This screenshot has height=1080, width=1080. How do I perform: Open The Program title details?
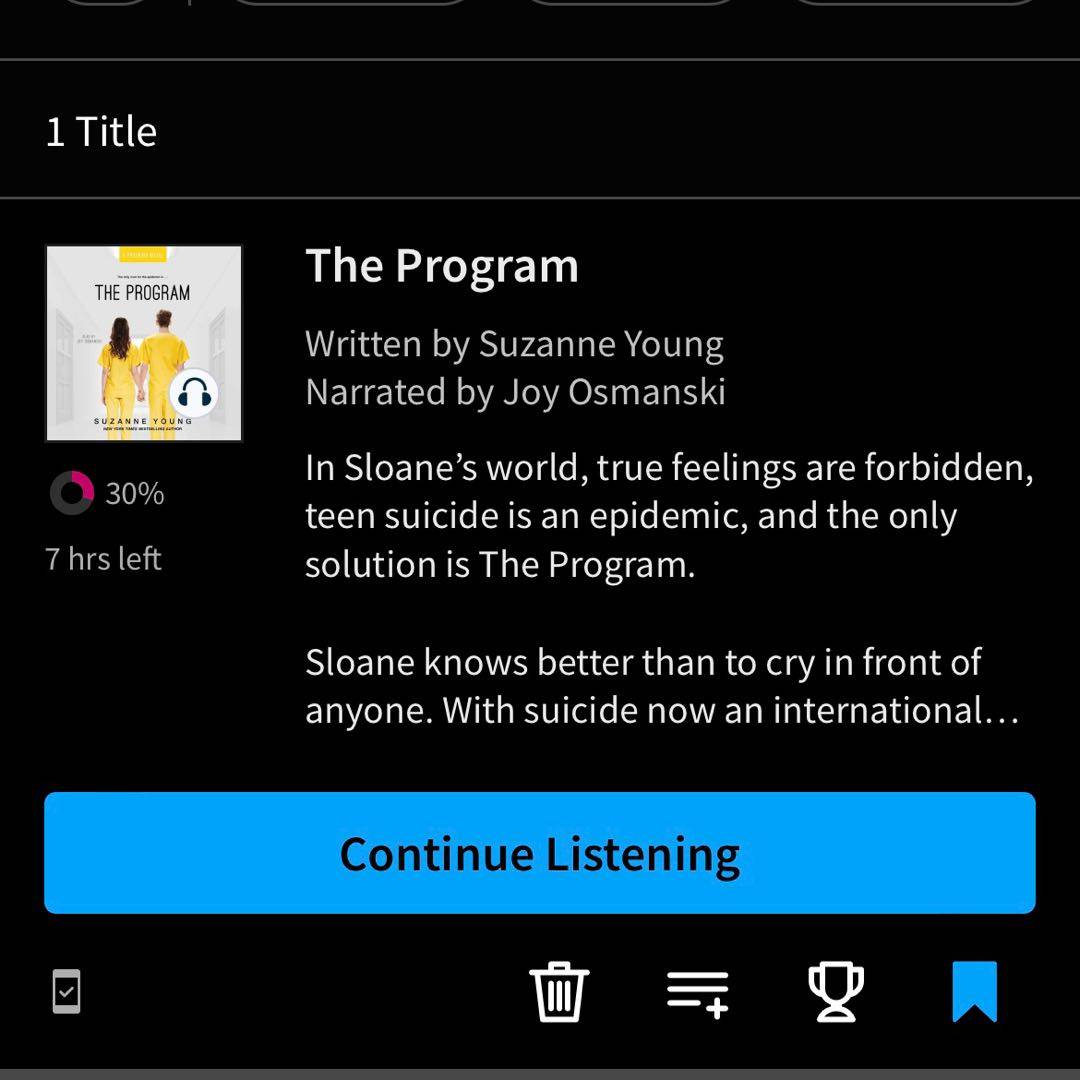tap(442, 266)
